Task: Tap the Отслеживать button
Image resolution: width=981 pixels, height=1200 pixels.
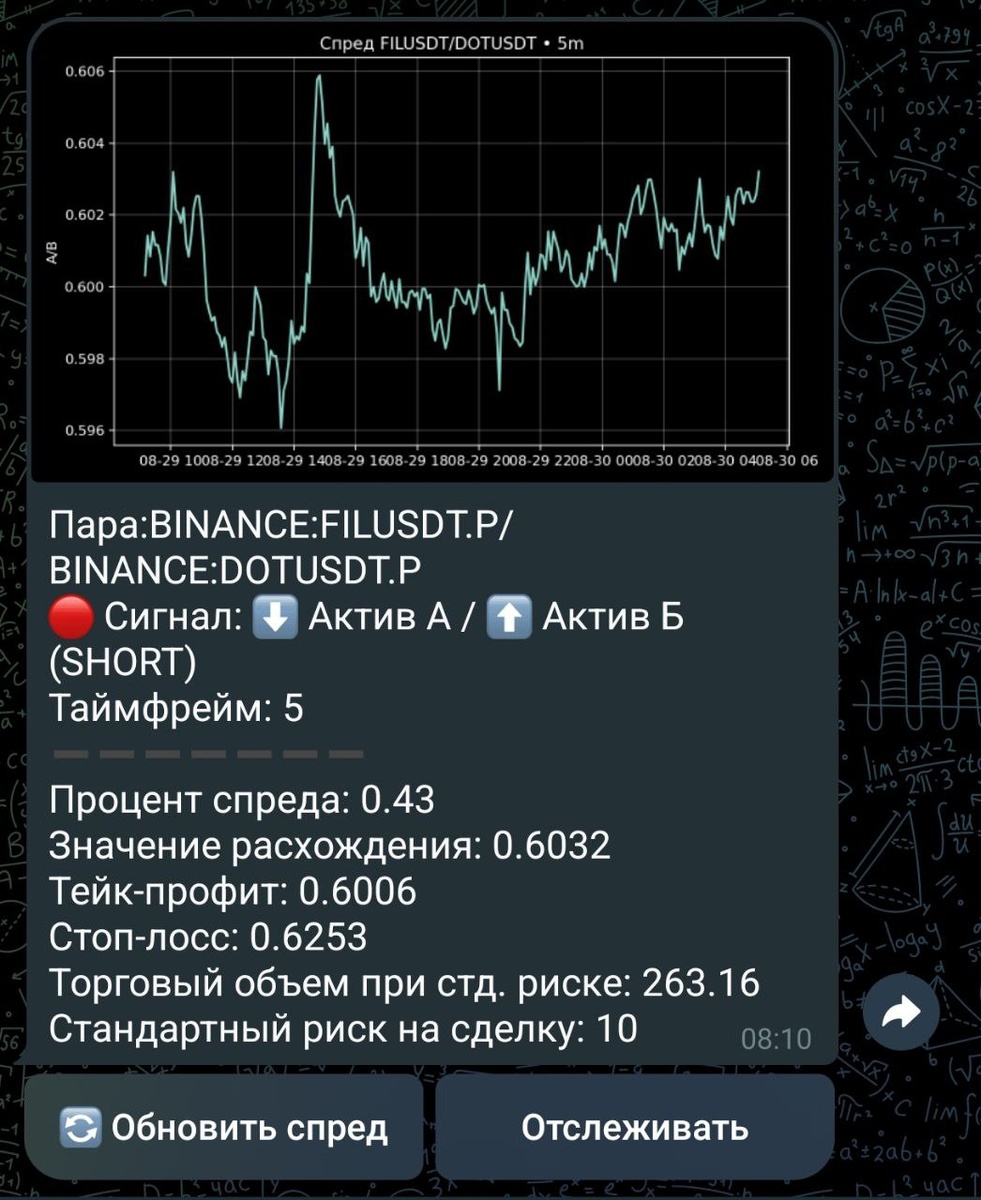Action: pos(634,1128)
